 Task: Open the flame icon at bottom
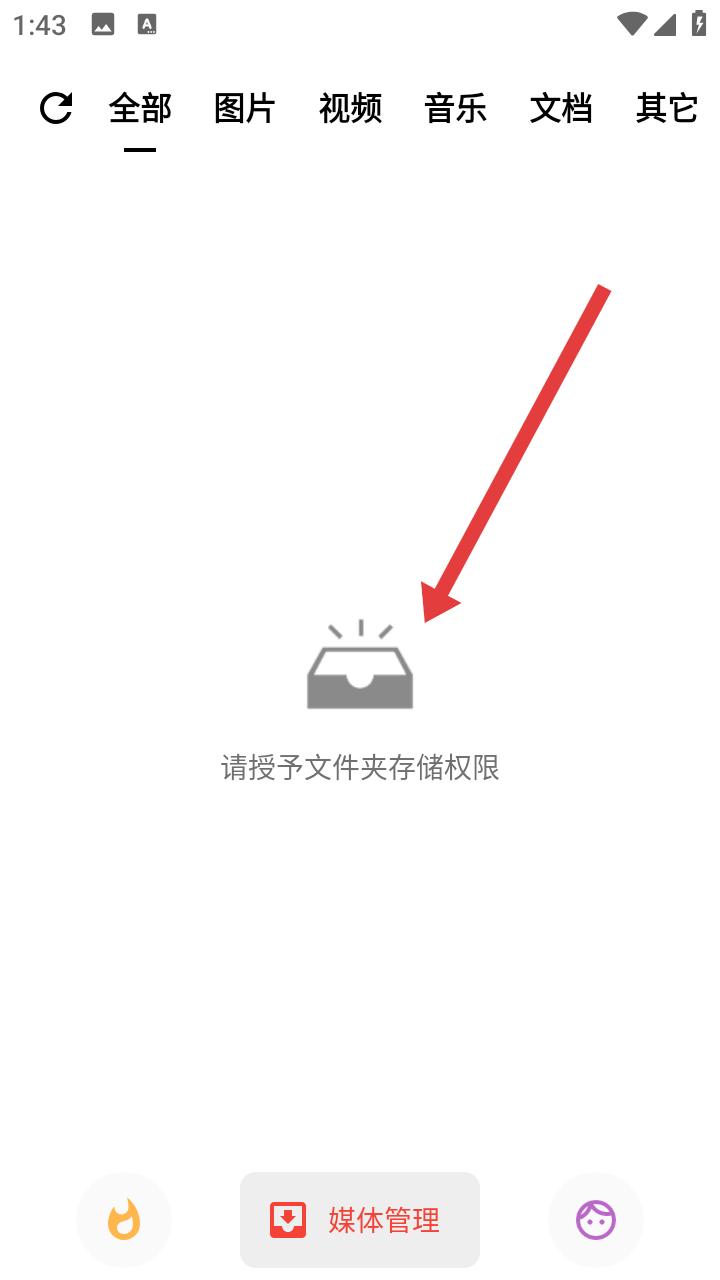124,1220
